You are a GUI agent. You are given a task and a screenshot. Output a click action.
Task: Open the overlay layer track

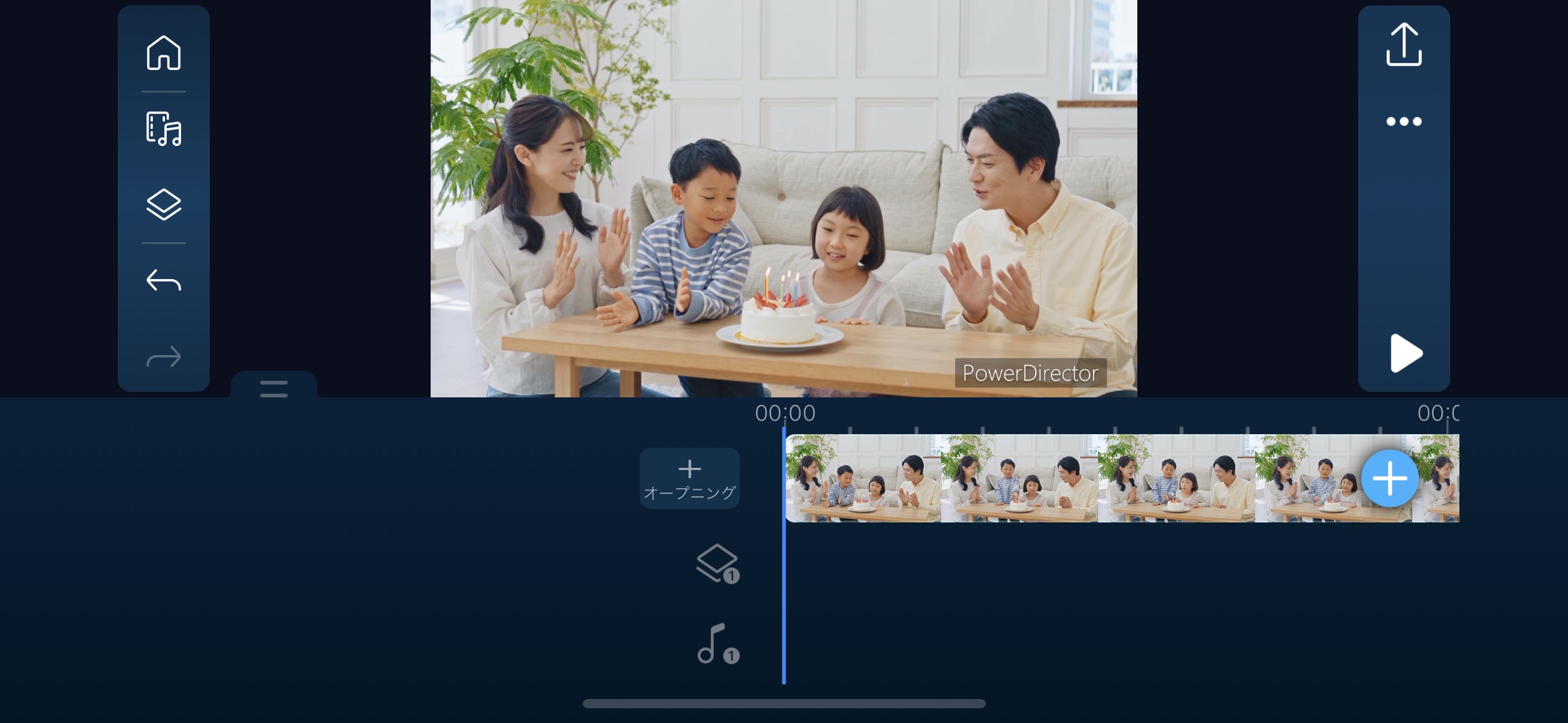pyautogui.click(x=717, y=564)
